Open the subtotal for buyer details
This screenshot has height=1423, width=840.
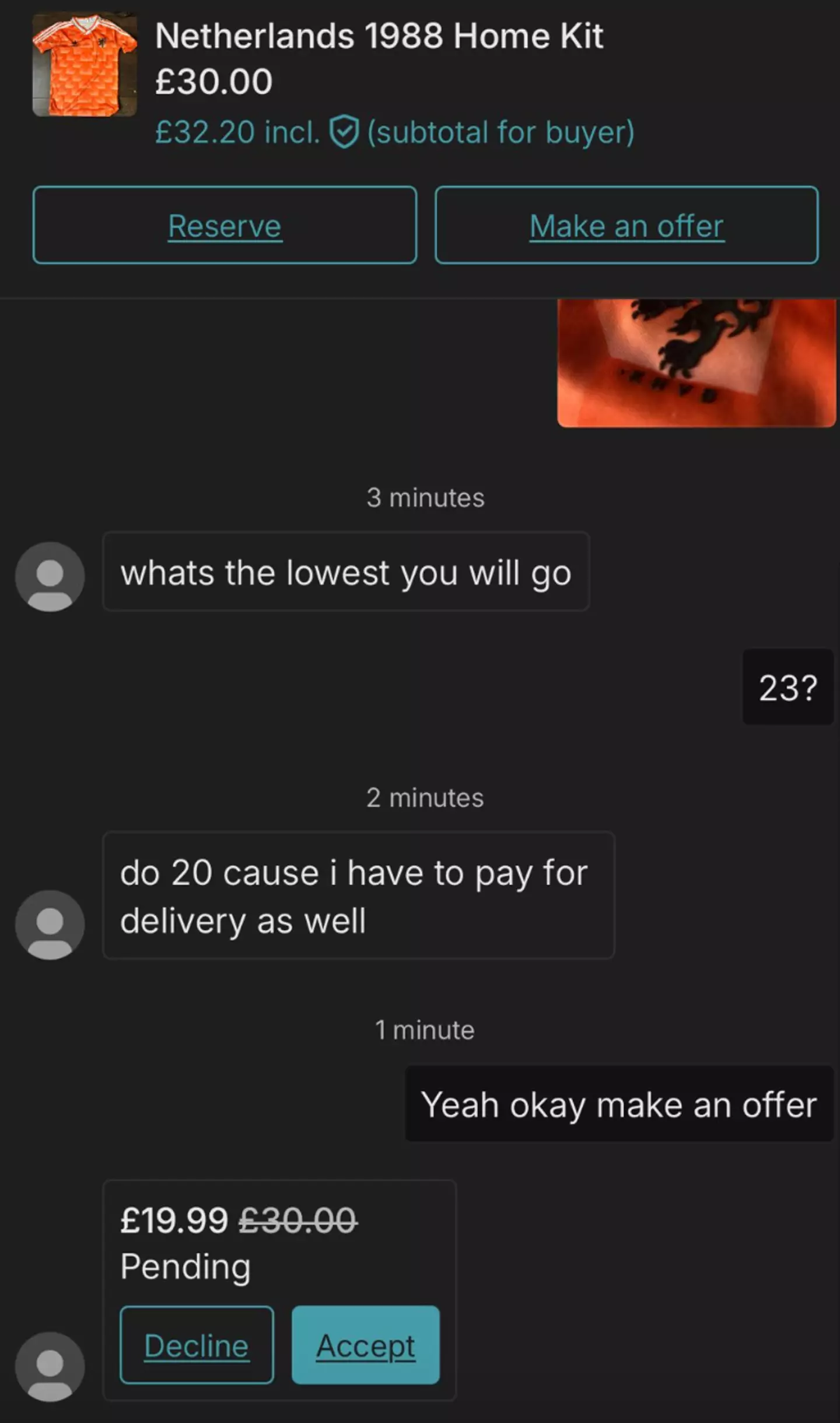501,133
